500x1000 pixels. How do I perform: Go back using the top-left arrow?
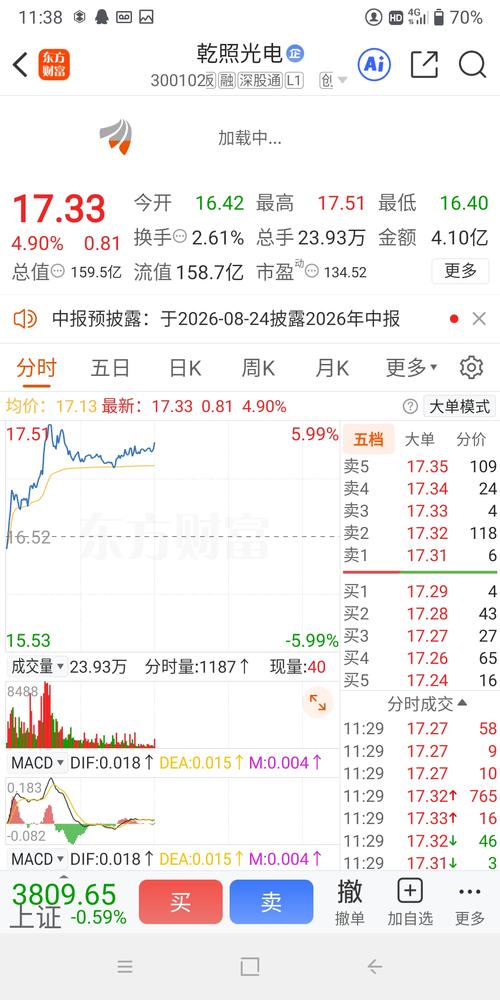click(20, 64)
